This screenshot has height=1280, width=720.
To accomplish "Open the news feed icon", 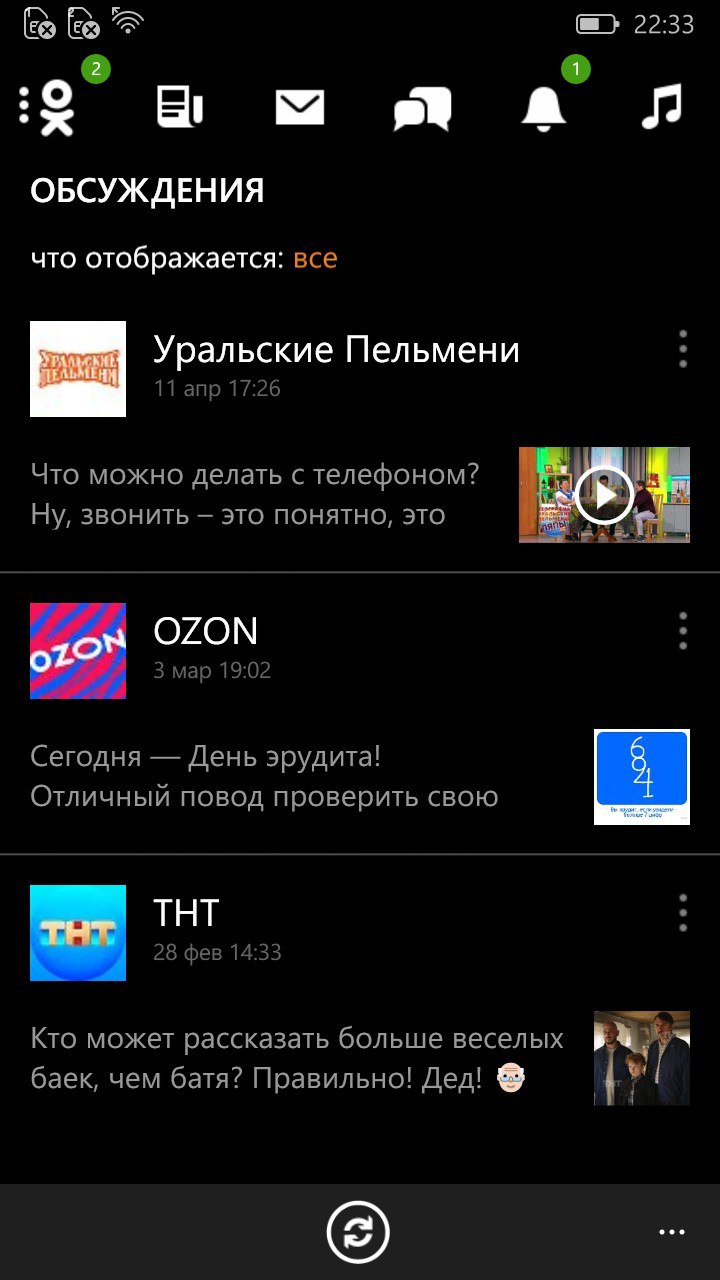I will coord(180,106).
